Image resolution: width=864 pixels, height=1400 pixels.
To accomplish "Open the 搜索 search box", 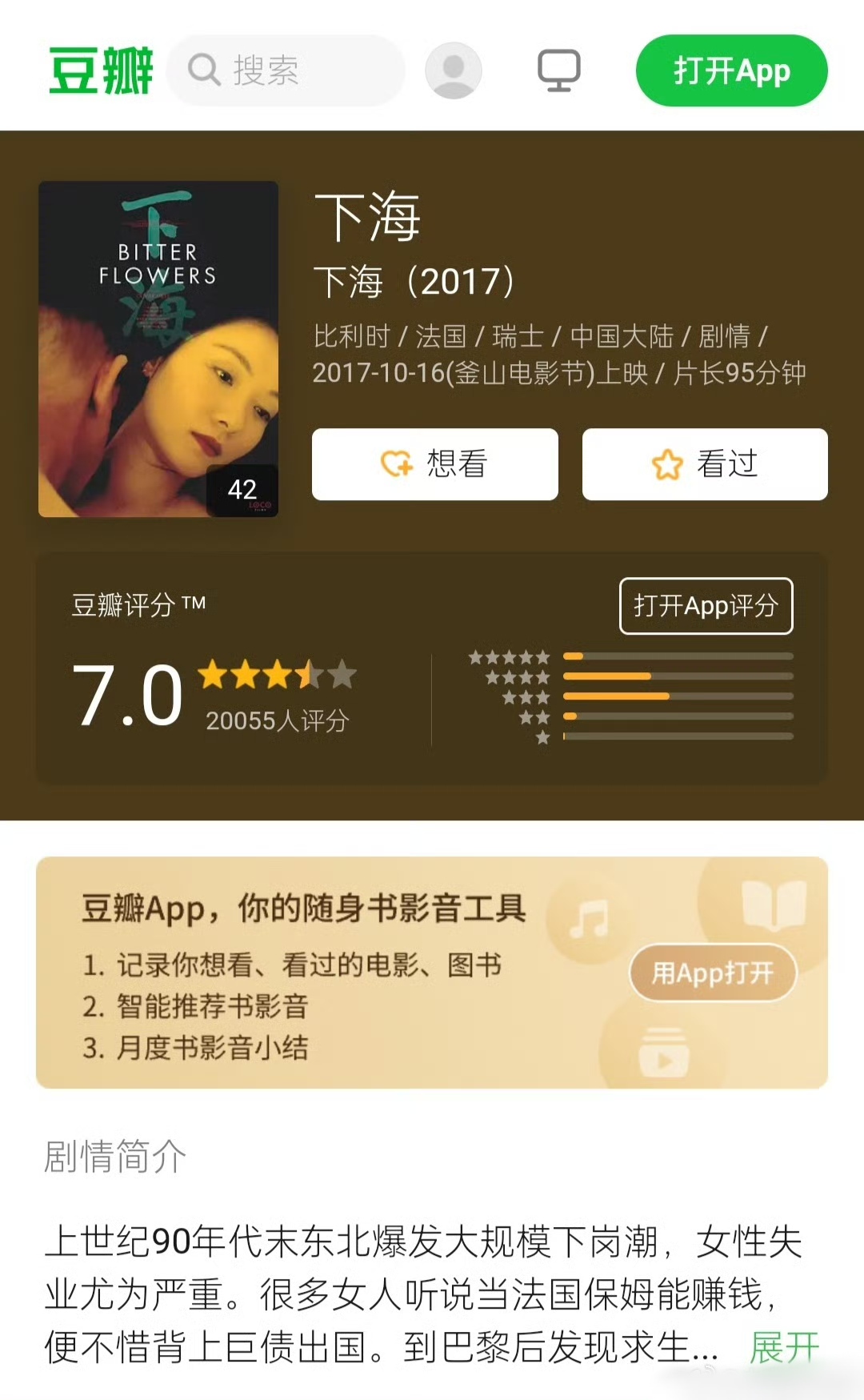I will click(286, 70).
